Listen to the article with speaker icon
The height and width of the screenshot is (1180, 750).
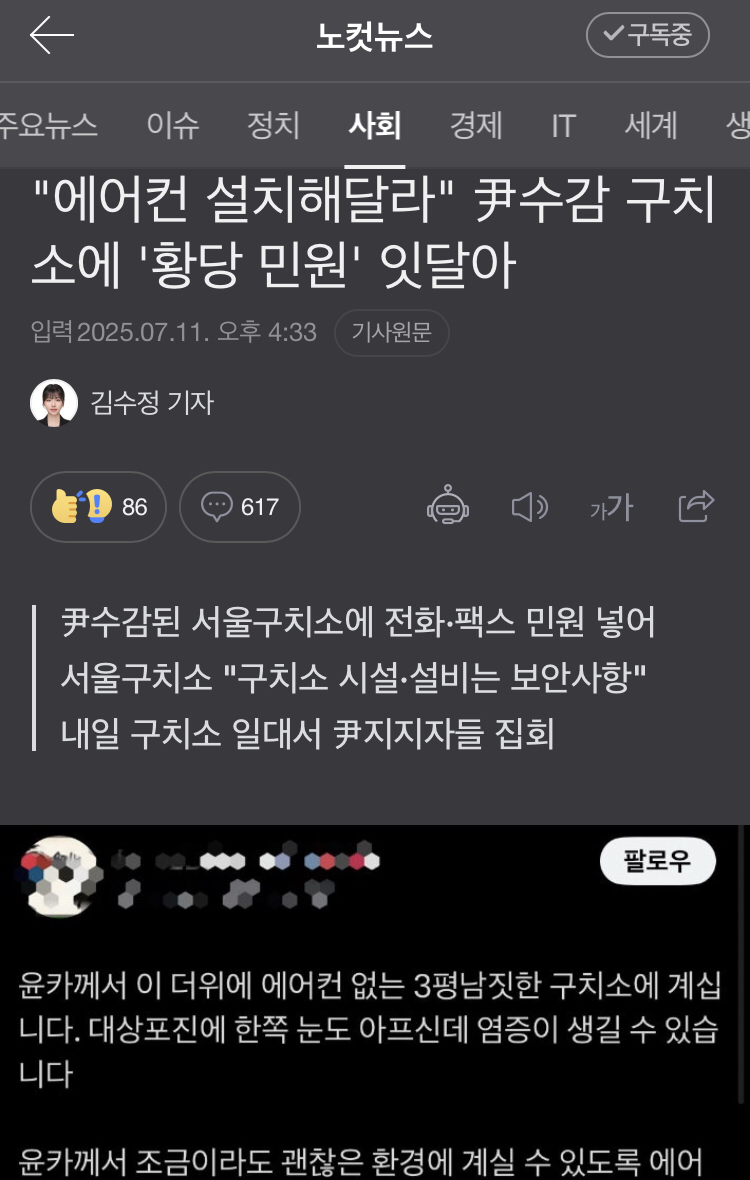point(529,507)
